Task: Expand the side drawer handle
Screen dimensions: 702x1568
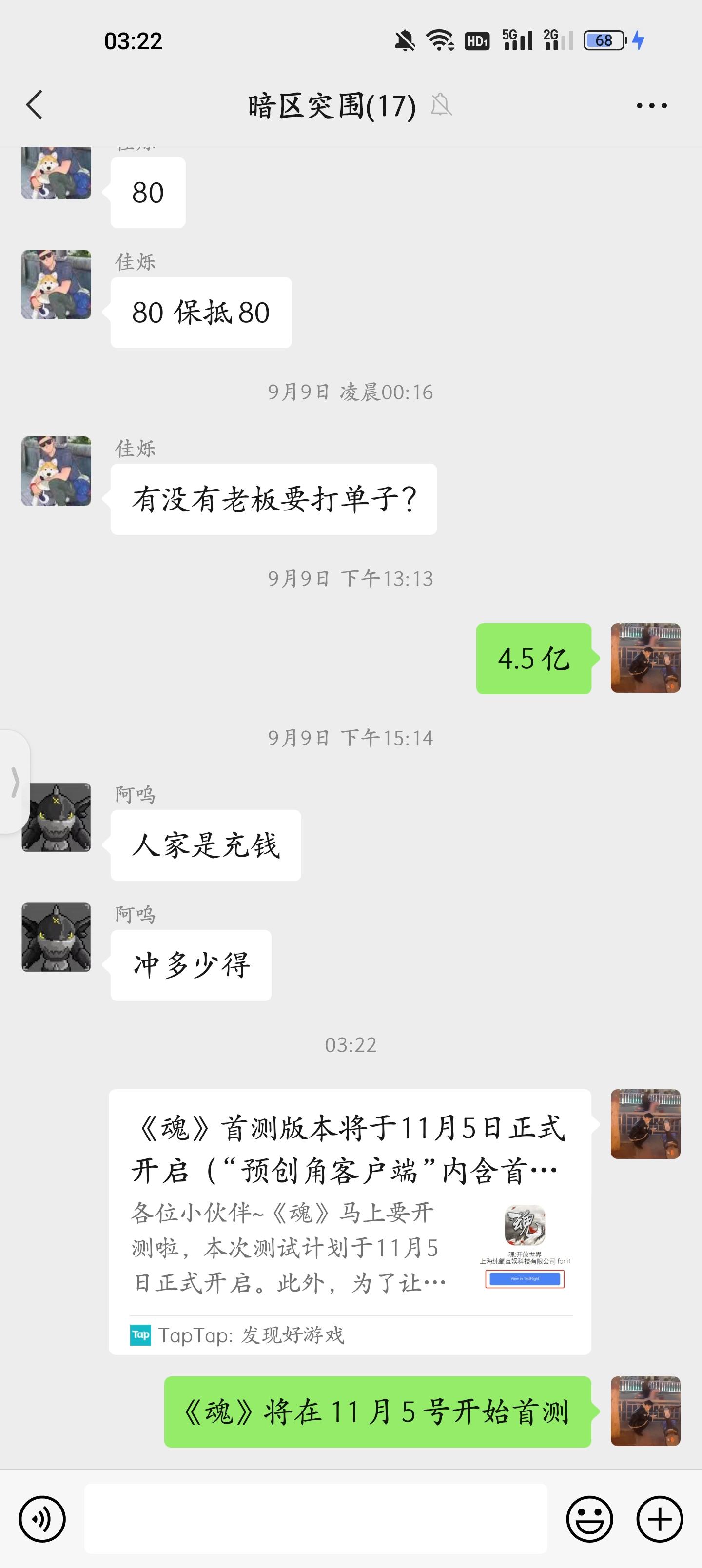Action: coord(15,782)
